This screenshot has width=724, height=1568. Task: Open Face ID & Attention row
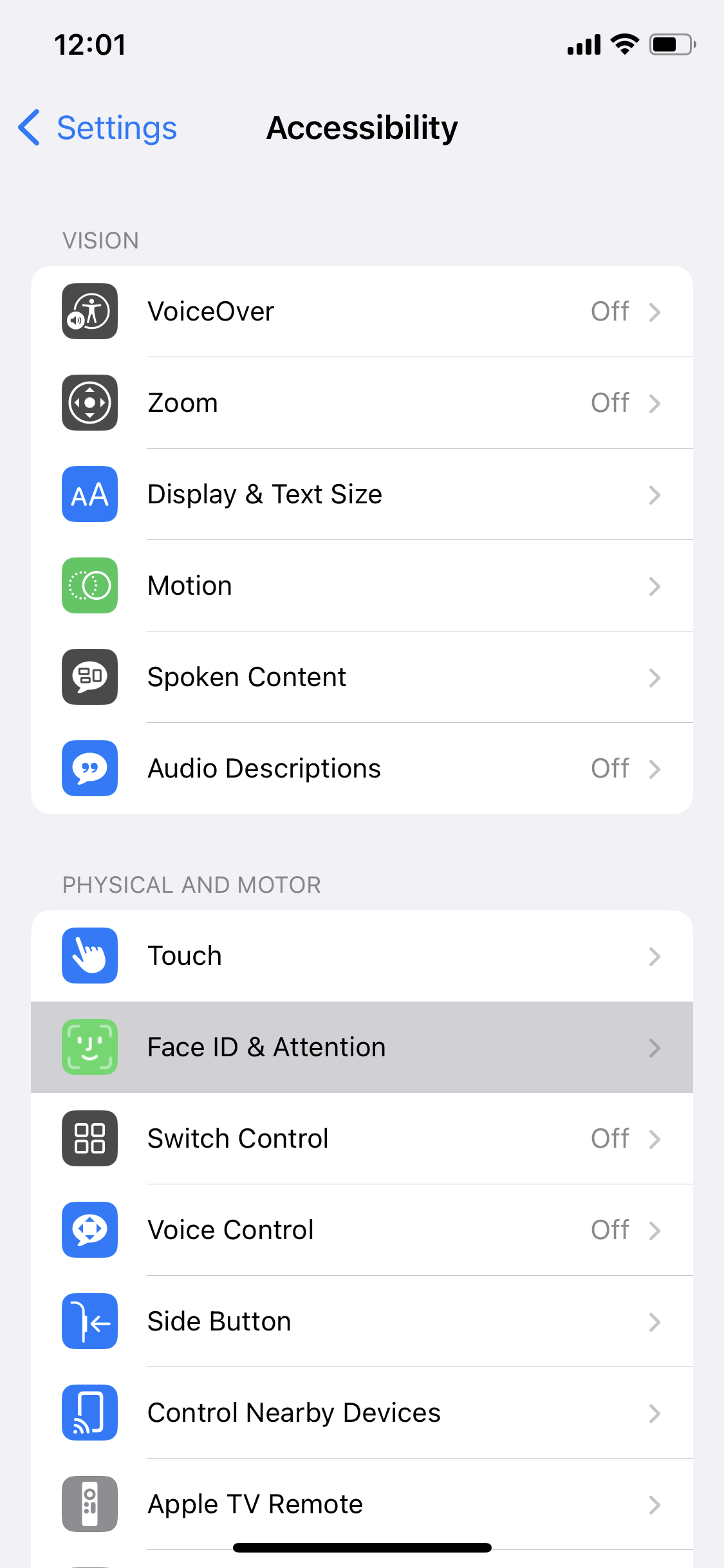click(x=362, y=1047)
